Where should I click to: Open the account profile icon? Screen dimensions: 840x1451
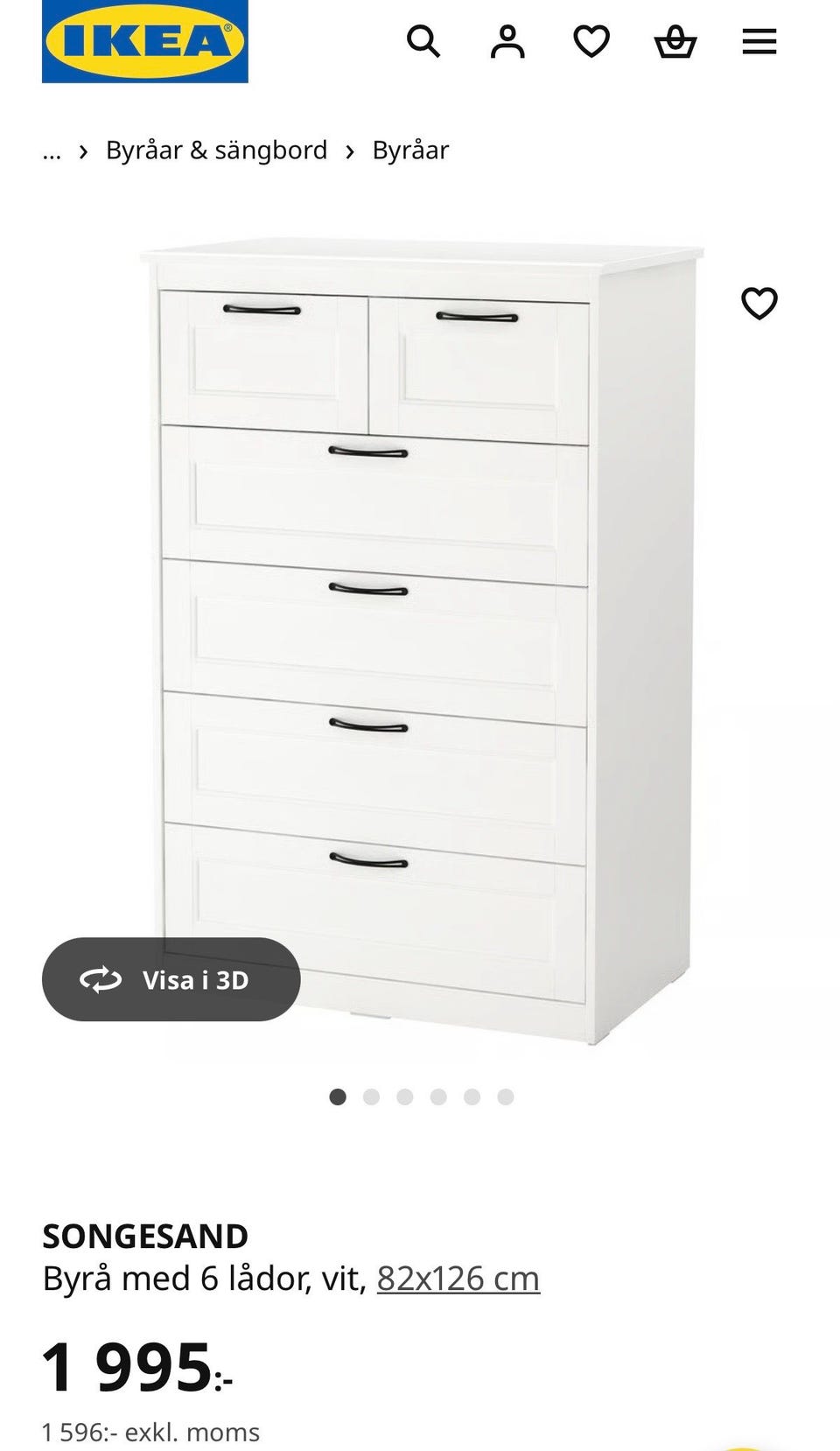tap(507, 41)
